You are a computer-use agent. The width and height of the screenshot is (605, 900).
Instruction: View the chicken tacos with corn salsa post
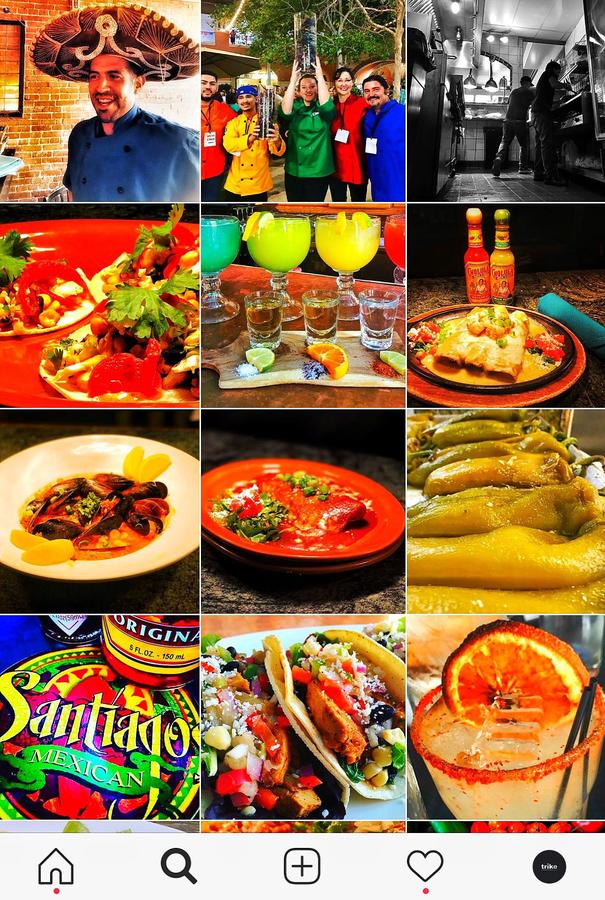click(x=303, y=717)
